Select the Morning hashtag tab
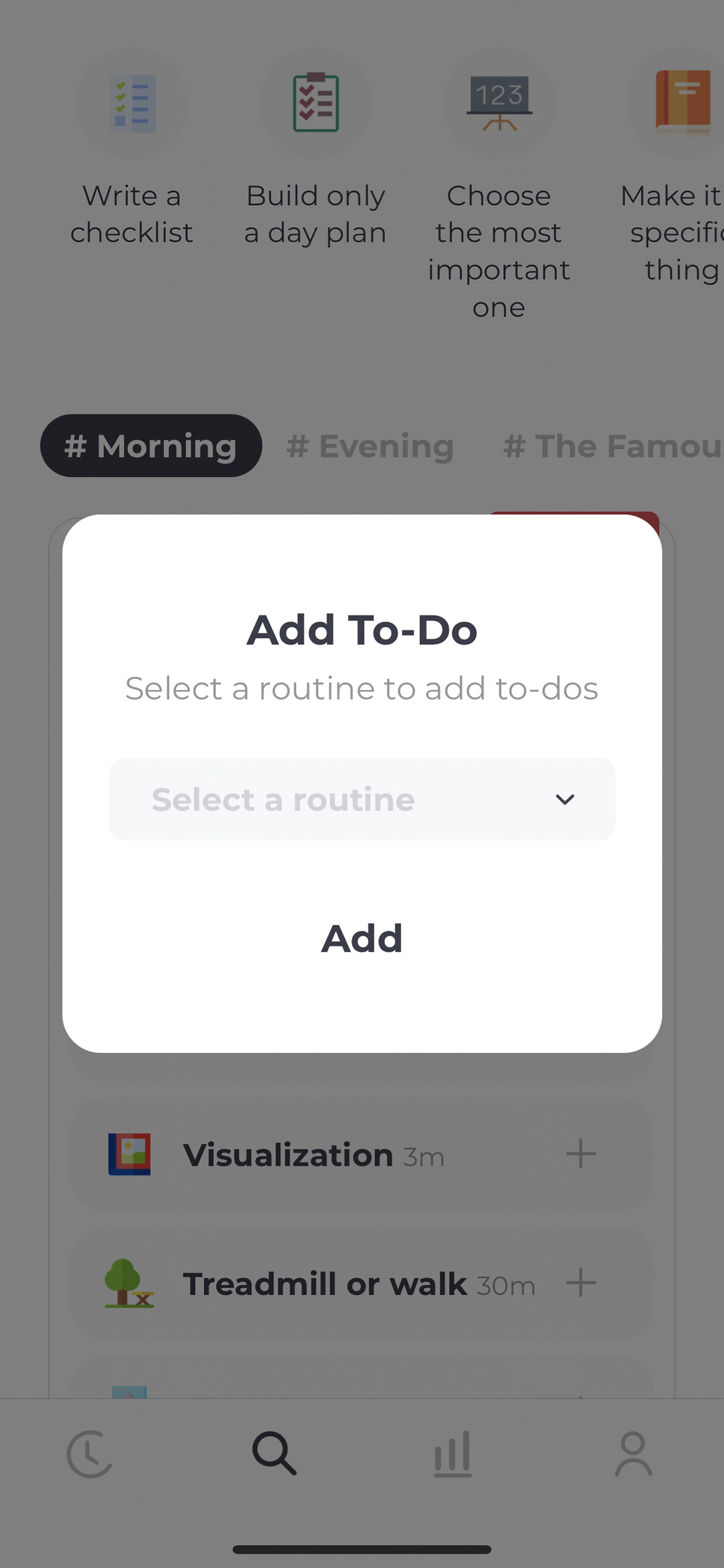The width and height of the screenshot is (724, 1568). pos(151,446)
